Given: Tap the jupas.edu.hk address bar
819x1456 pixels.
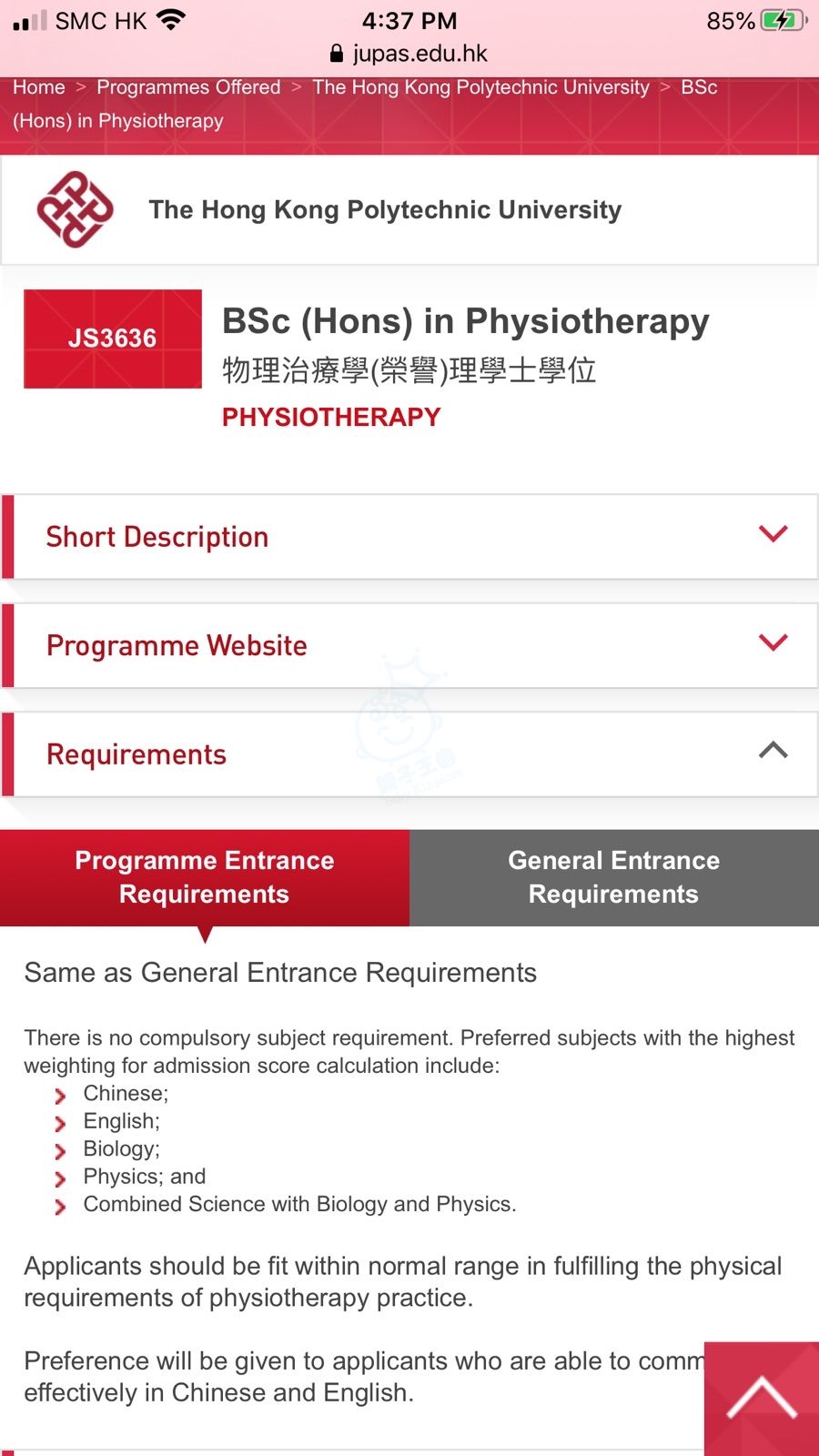Looking at the screenshot, I should point(409,54).
